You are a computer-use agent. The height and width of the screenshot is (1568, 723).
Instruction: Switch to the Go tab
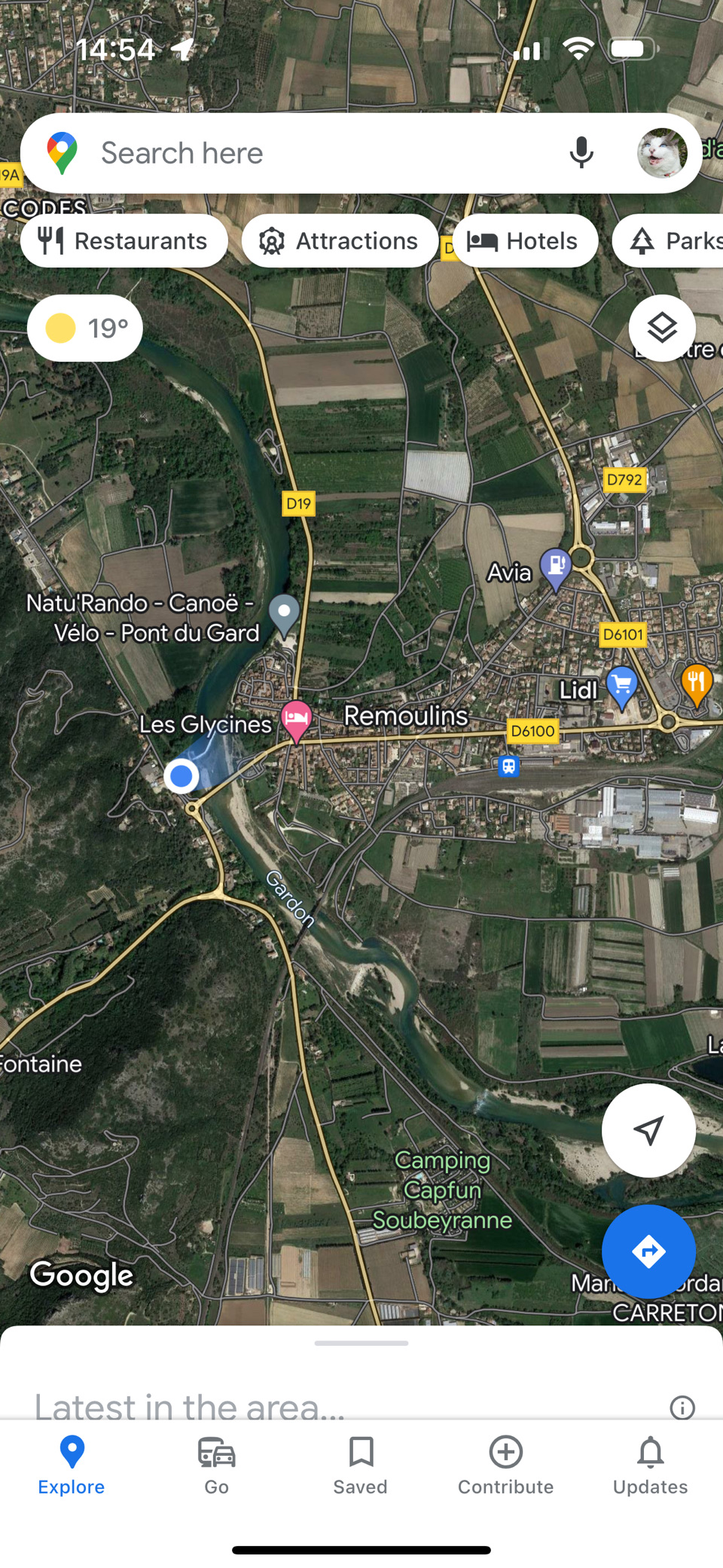point(216,1465)
